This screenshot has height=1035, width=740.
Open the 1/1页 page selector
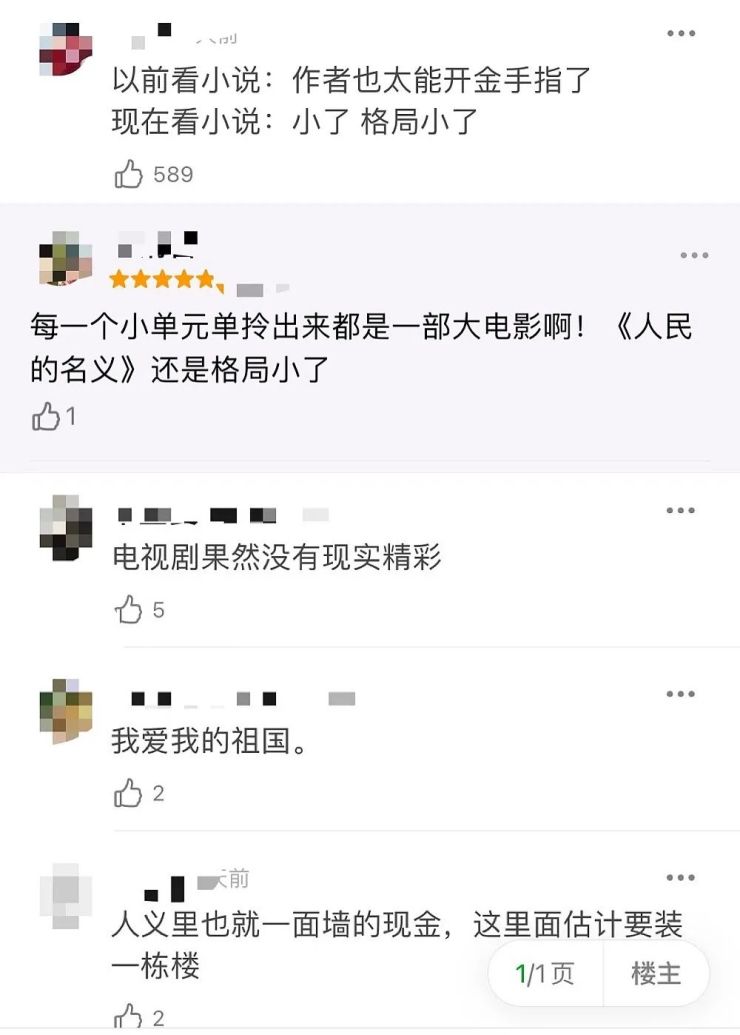(545, 973)
